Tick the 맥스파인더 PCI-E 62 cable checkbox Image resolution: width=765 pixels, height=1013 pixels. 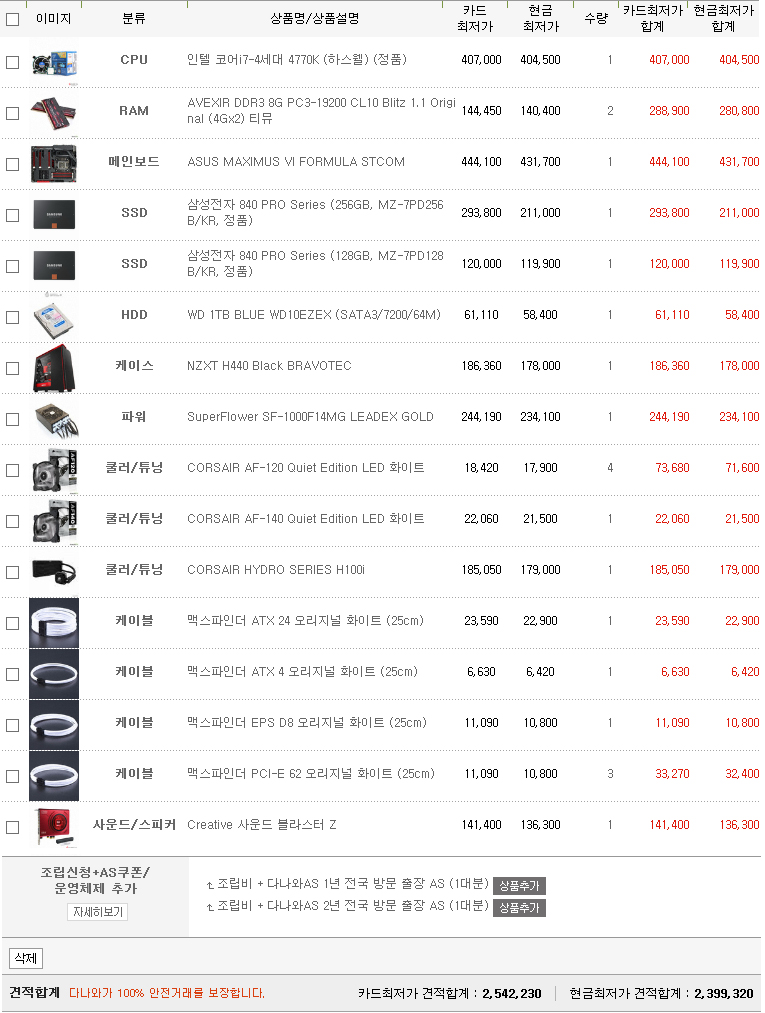tap(12, 776)
